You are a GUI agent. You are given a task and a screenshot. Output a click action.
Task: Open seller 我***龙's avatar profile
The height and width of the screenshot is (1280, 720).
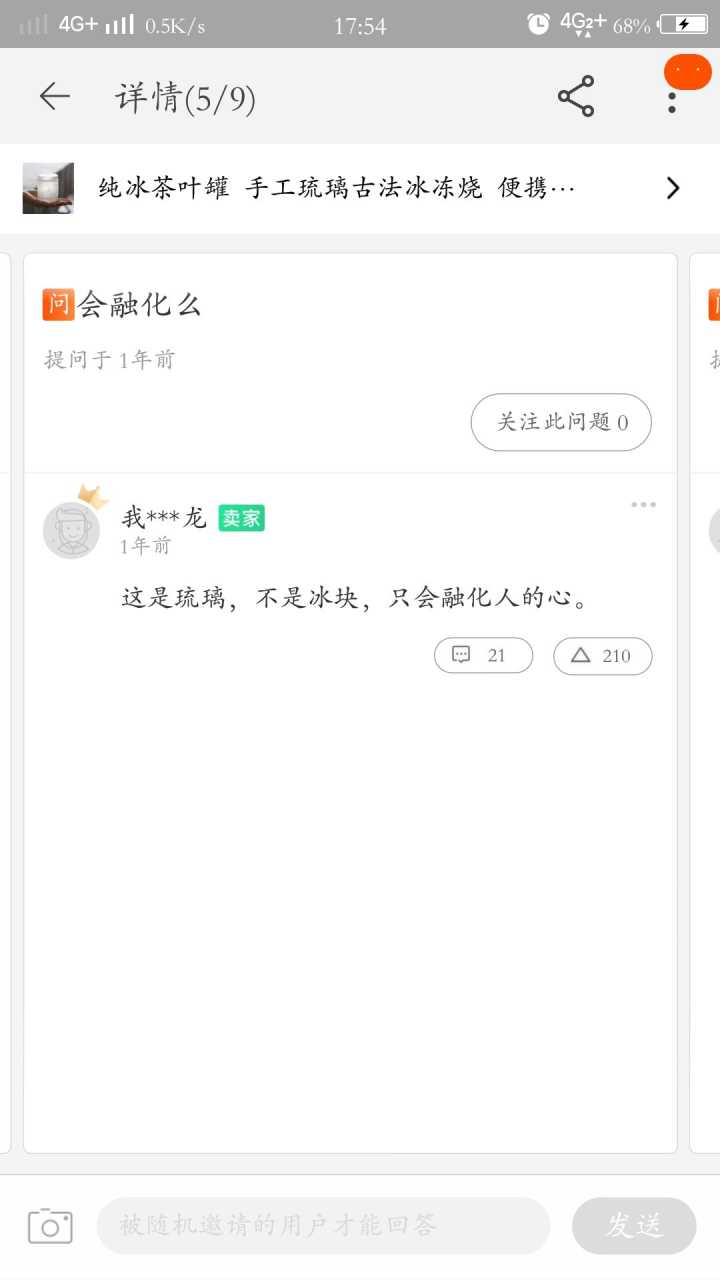[72, 530]
